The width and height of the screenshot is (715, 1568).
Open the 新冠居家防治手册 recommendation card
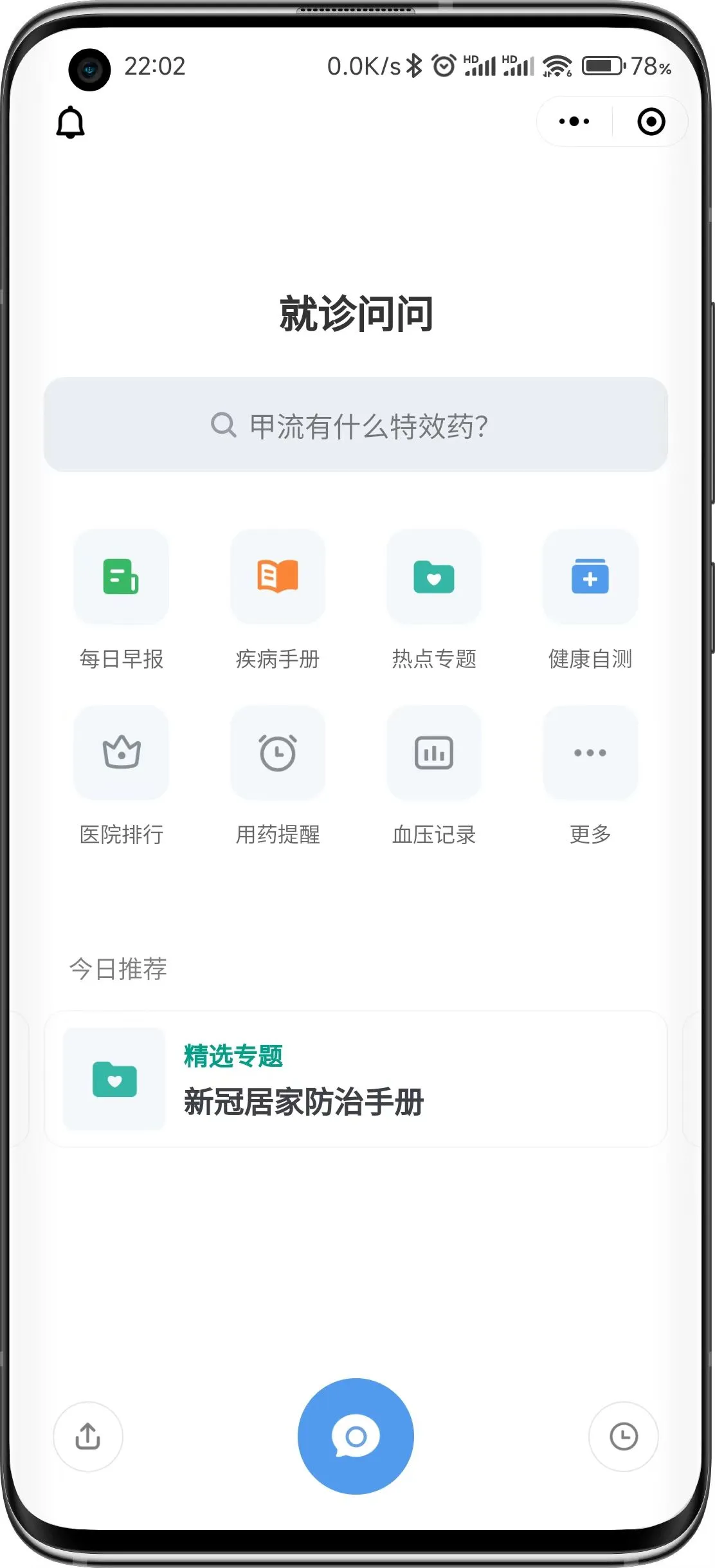(x=356, y=1079)
